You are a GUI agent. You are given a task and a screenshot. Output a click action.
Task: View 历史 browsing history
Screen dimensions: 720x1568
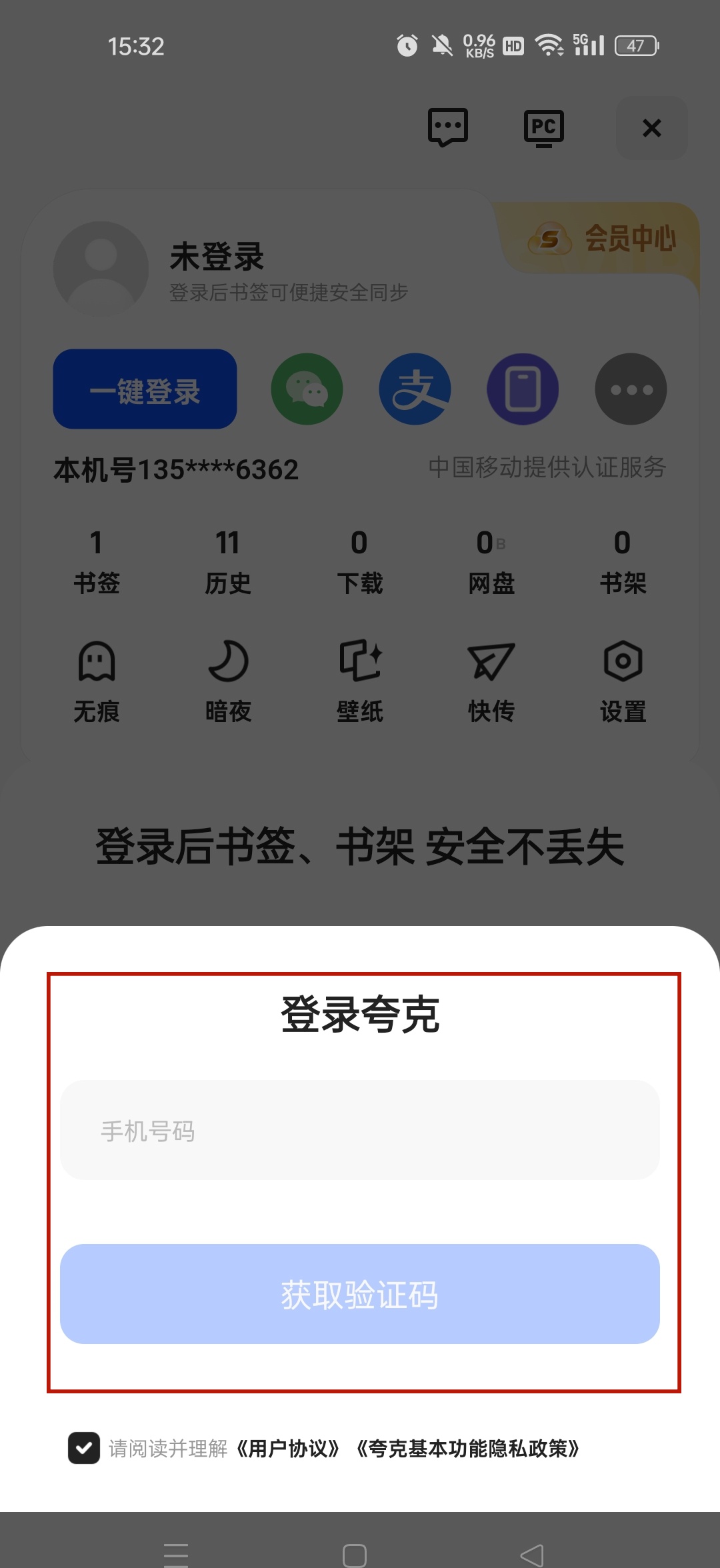click(x=229, y=560)
